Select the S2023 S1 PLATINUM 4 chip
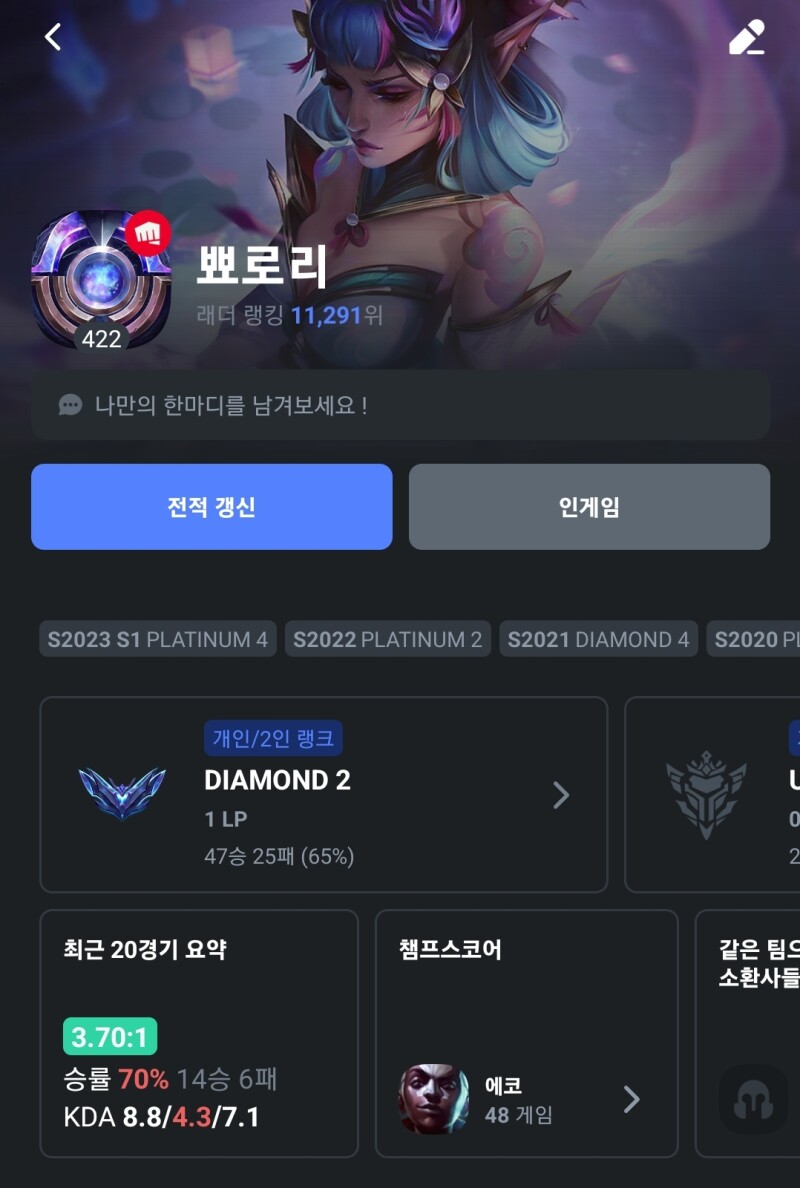Image resolution: width=800 pixels, height=1188 pixels. click(158, 639)
